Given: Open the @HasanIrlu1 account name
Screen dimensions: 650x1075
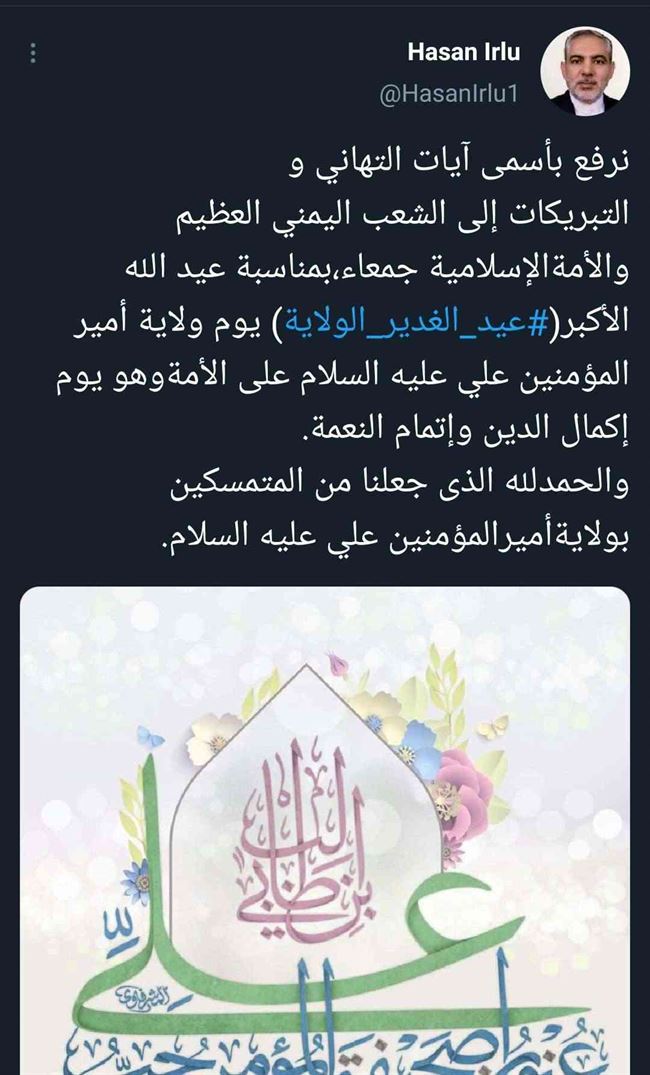Looking at the screenshot, I should pos(449,94).
